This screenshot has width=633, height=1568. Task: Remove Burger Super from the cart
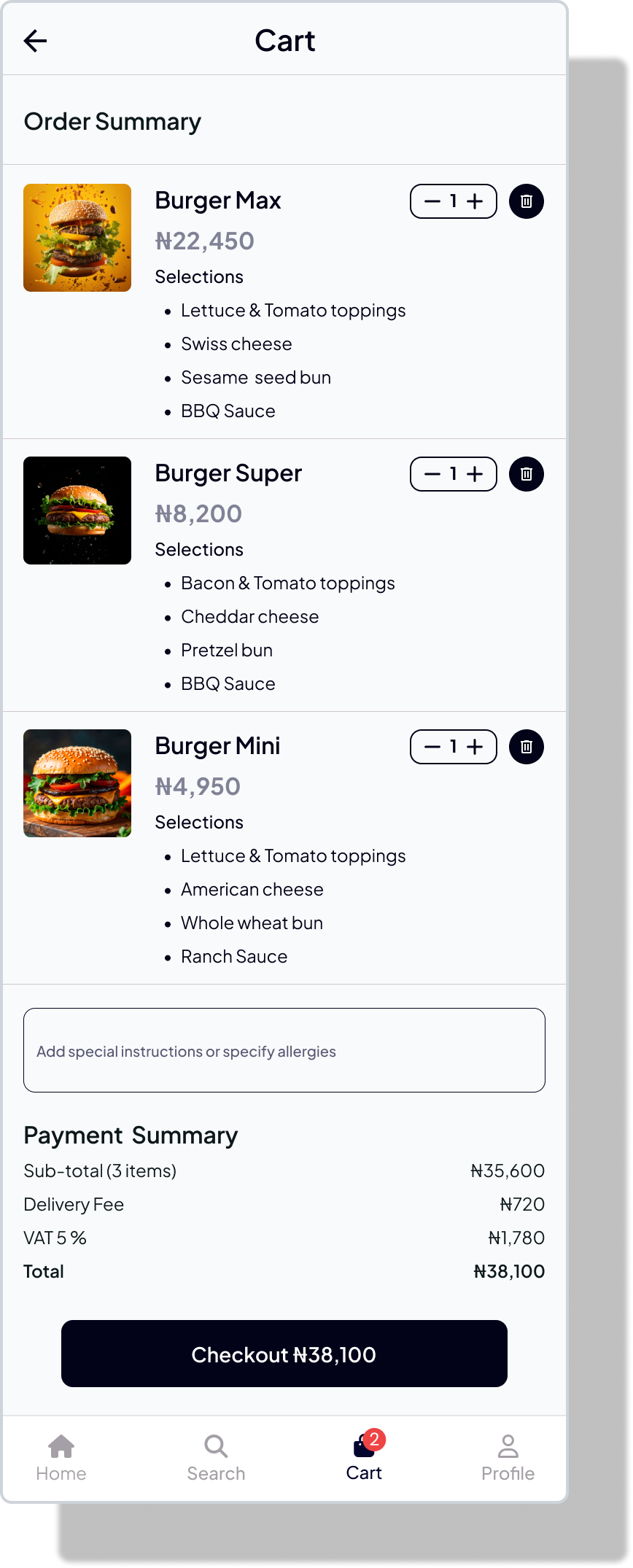click(x=527, y=474)
